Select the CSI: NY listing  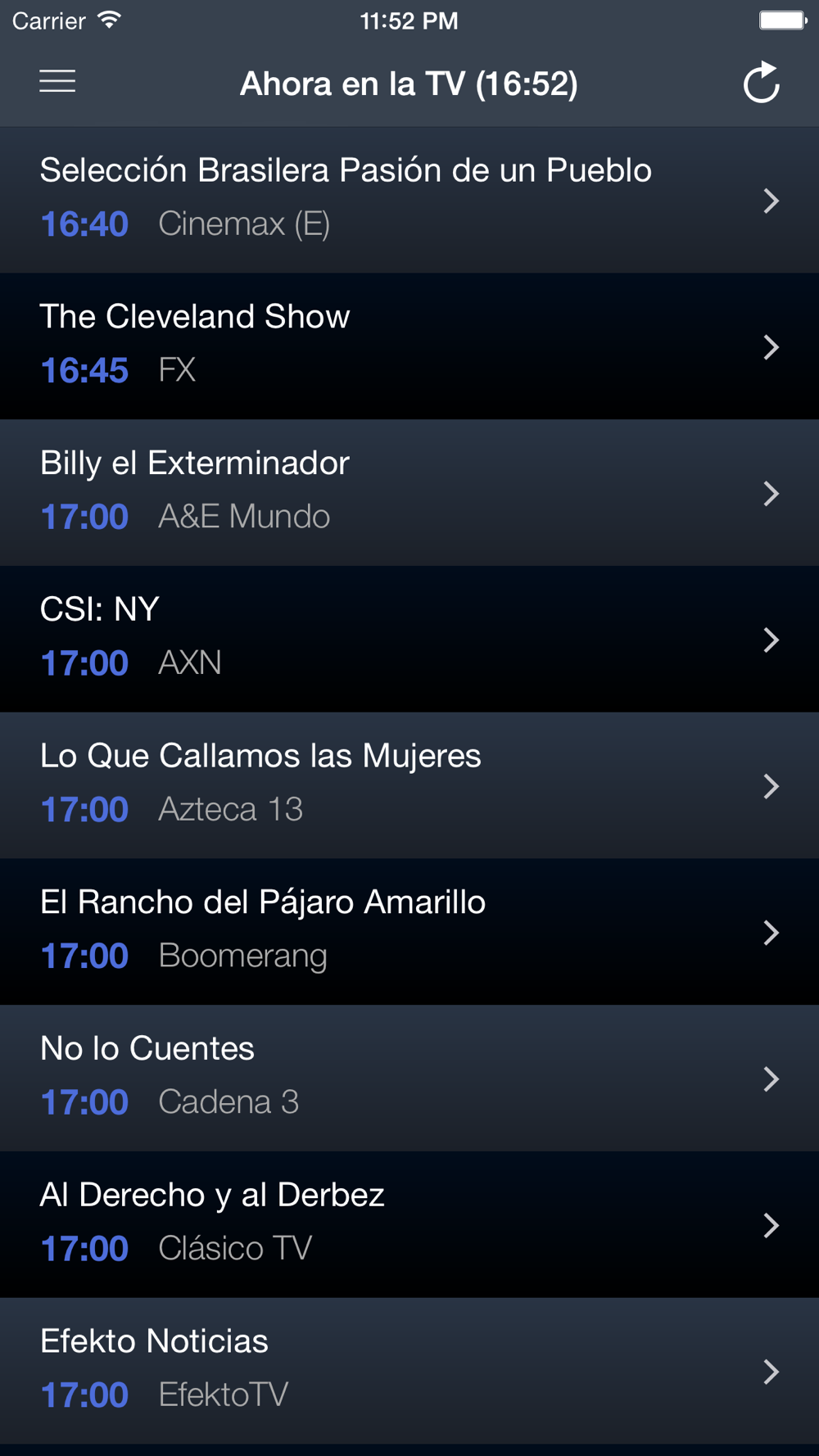pyautogui.click(x=409, y=640)
